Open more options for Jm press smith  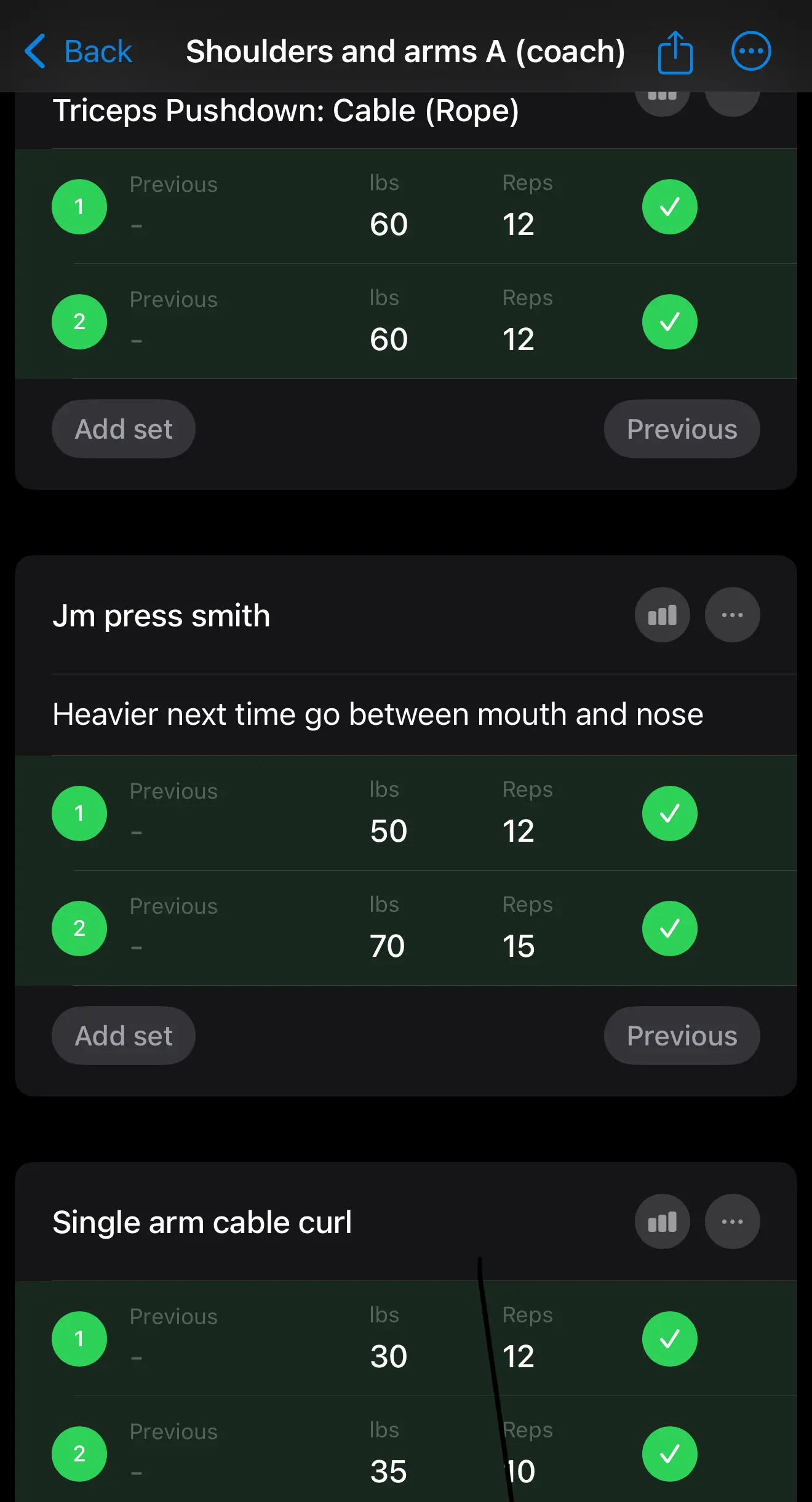click(x=732, y=615)
